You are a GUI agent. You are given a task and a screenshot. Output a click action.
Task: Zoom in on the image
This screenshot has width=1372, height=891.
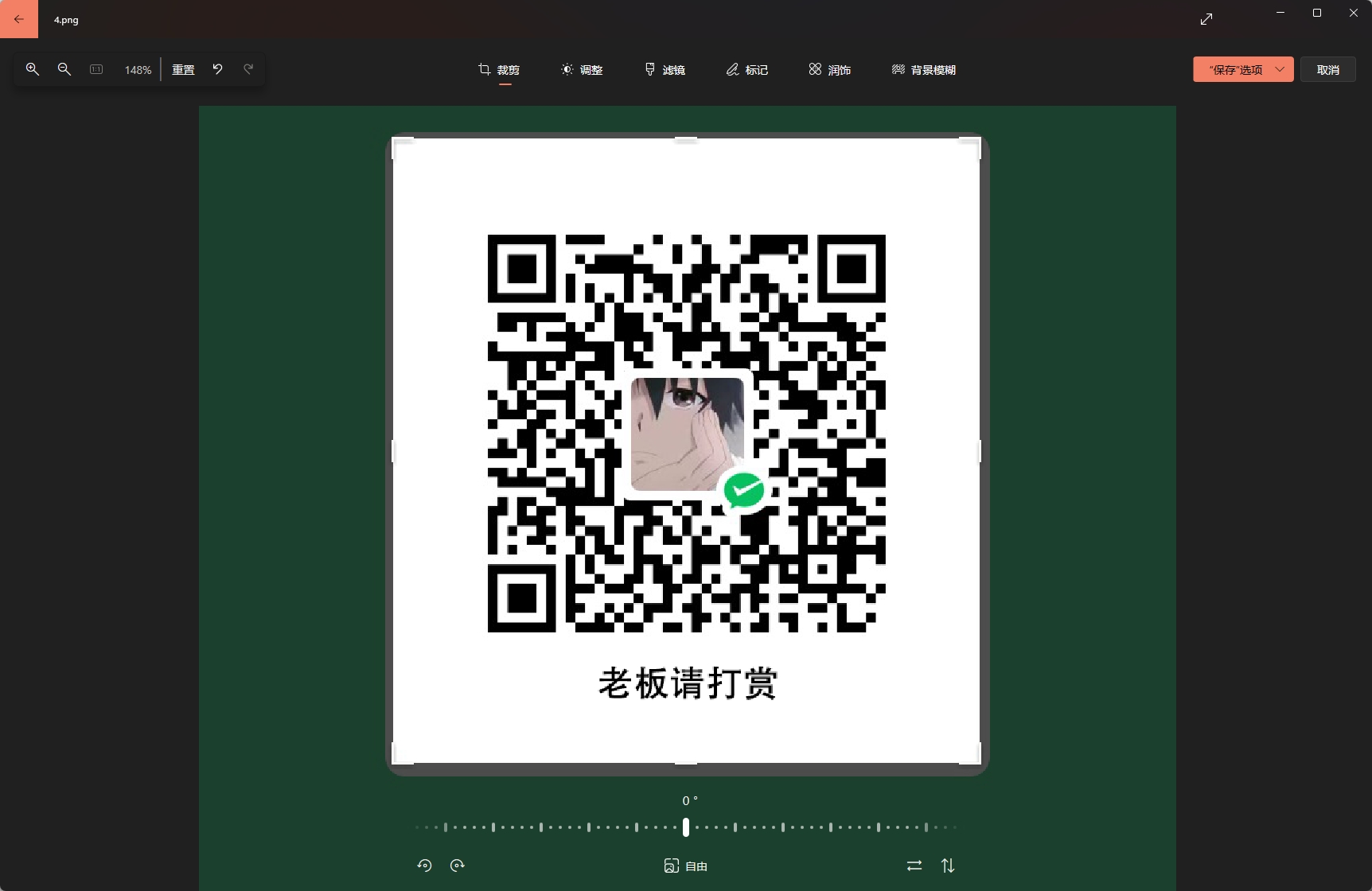click(x=33, y=69)
